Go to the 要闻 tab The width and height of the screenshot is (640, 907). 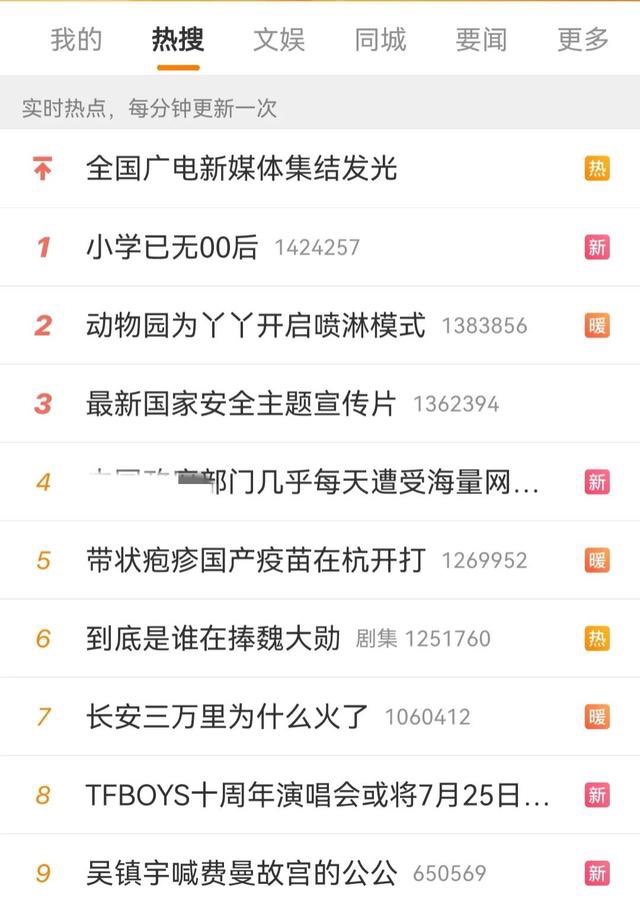(481, 40)
